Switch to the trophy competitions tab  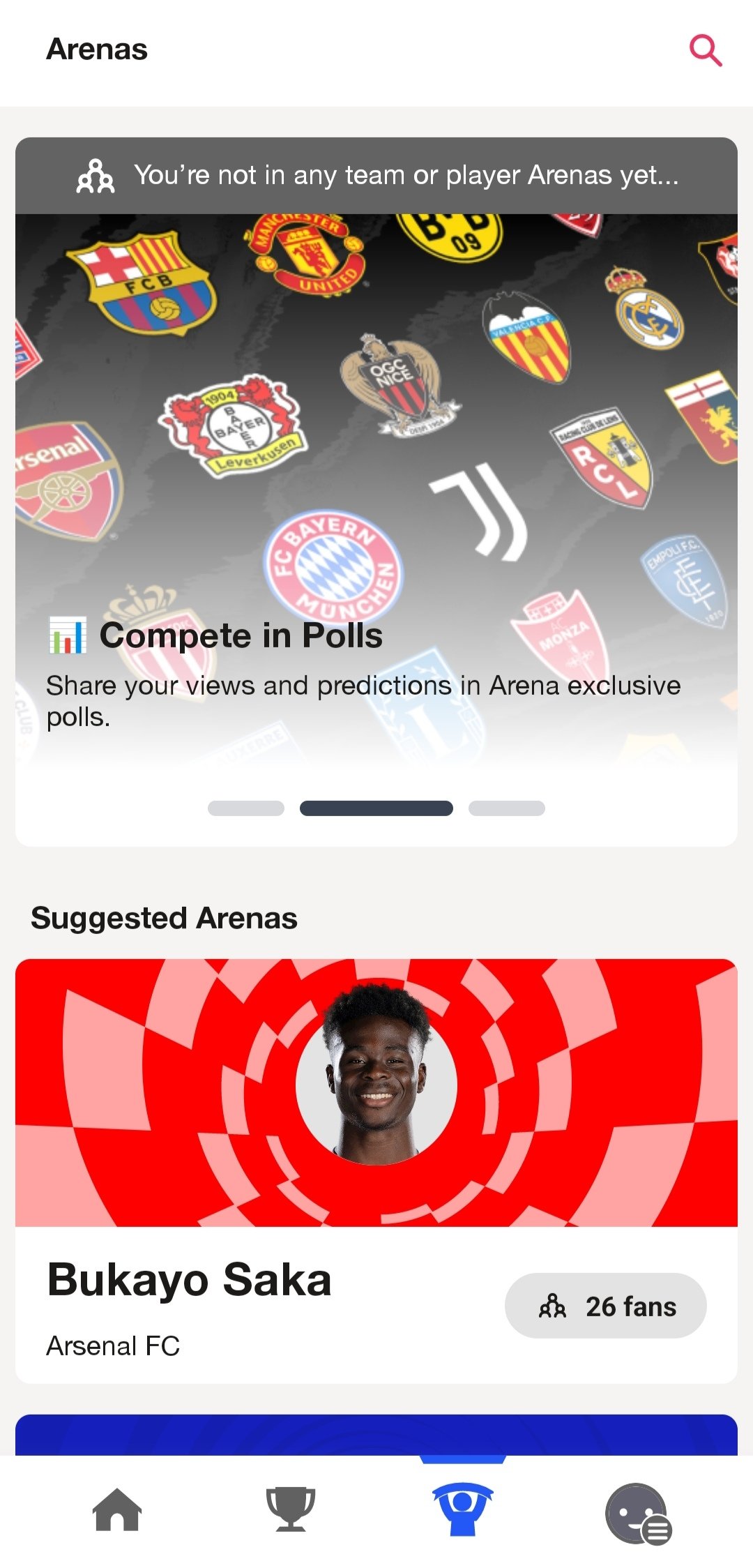point(290,1510)
